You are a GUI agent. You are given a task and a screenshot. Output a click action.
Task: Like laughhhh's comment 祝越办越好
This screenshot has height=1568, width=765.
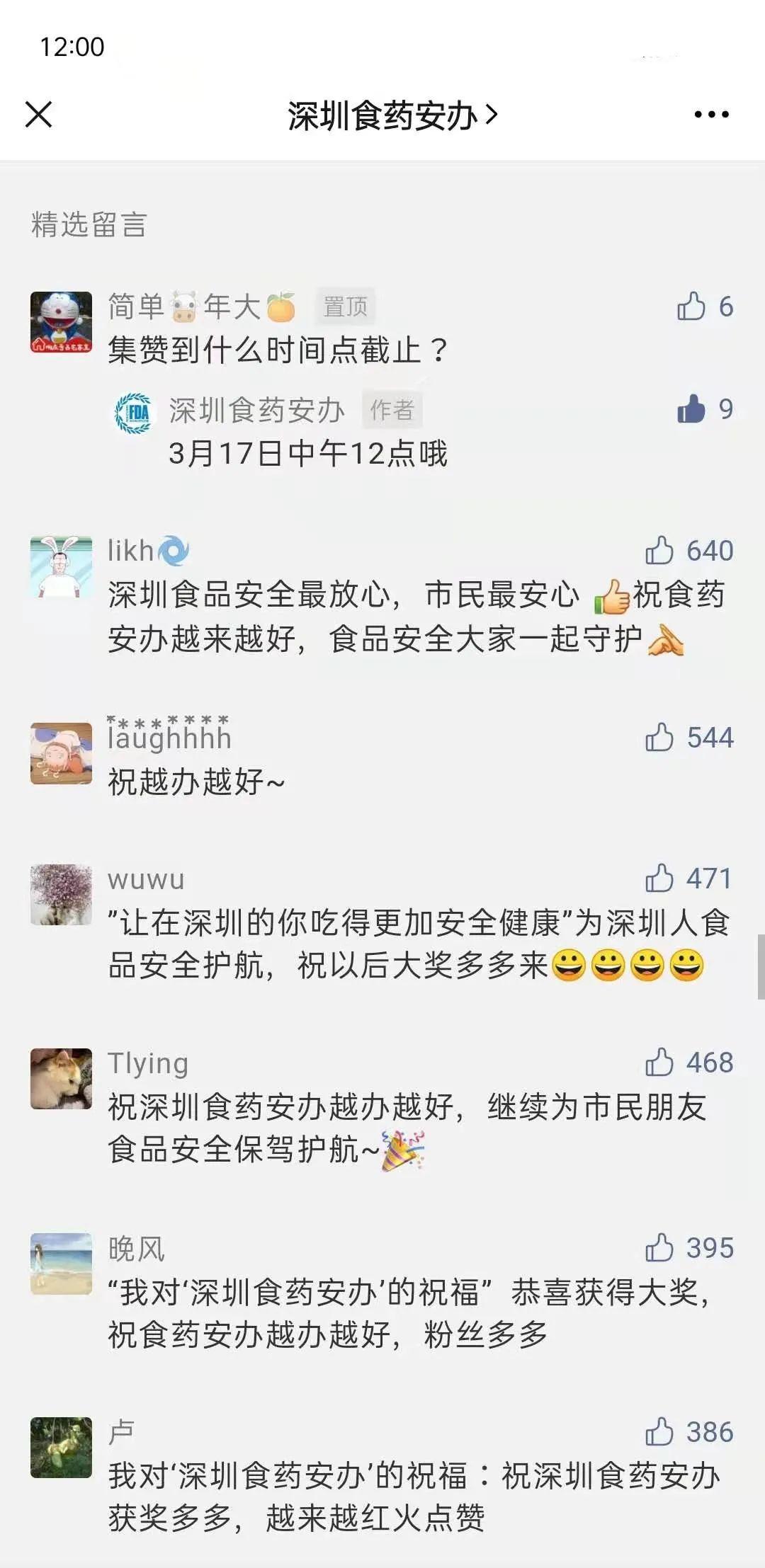[x=659, y=737]
